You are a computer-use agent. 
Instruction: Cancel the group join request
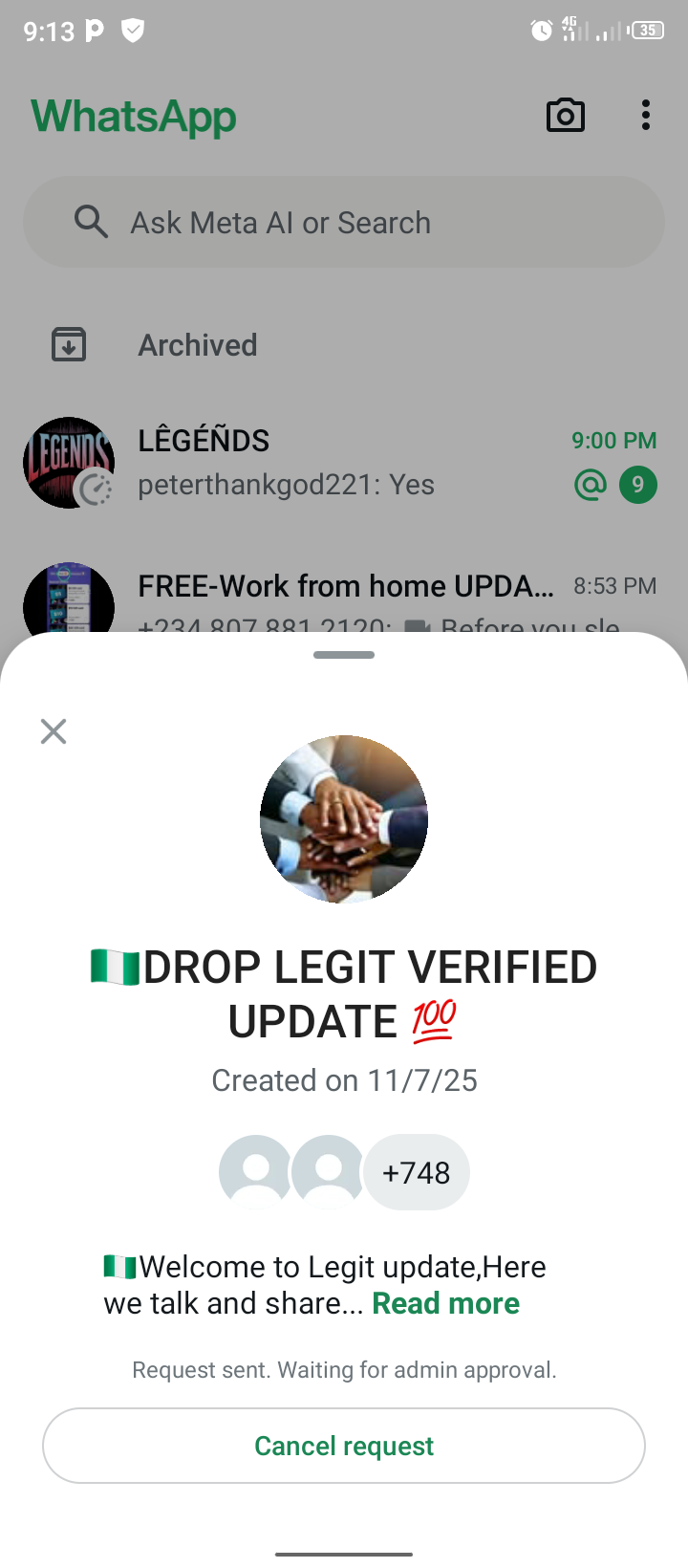(x=344, y=1446)
